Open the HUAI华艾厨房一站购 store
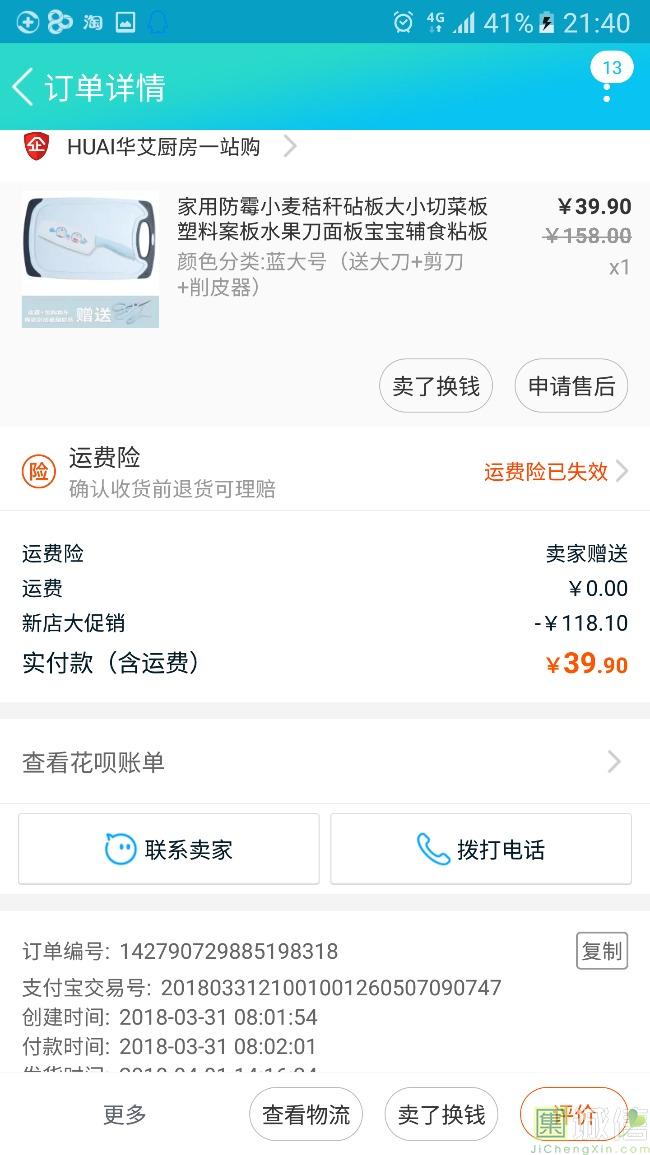 coord(163,147)
